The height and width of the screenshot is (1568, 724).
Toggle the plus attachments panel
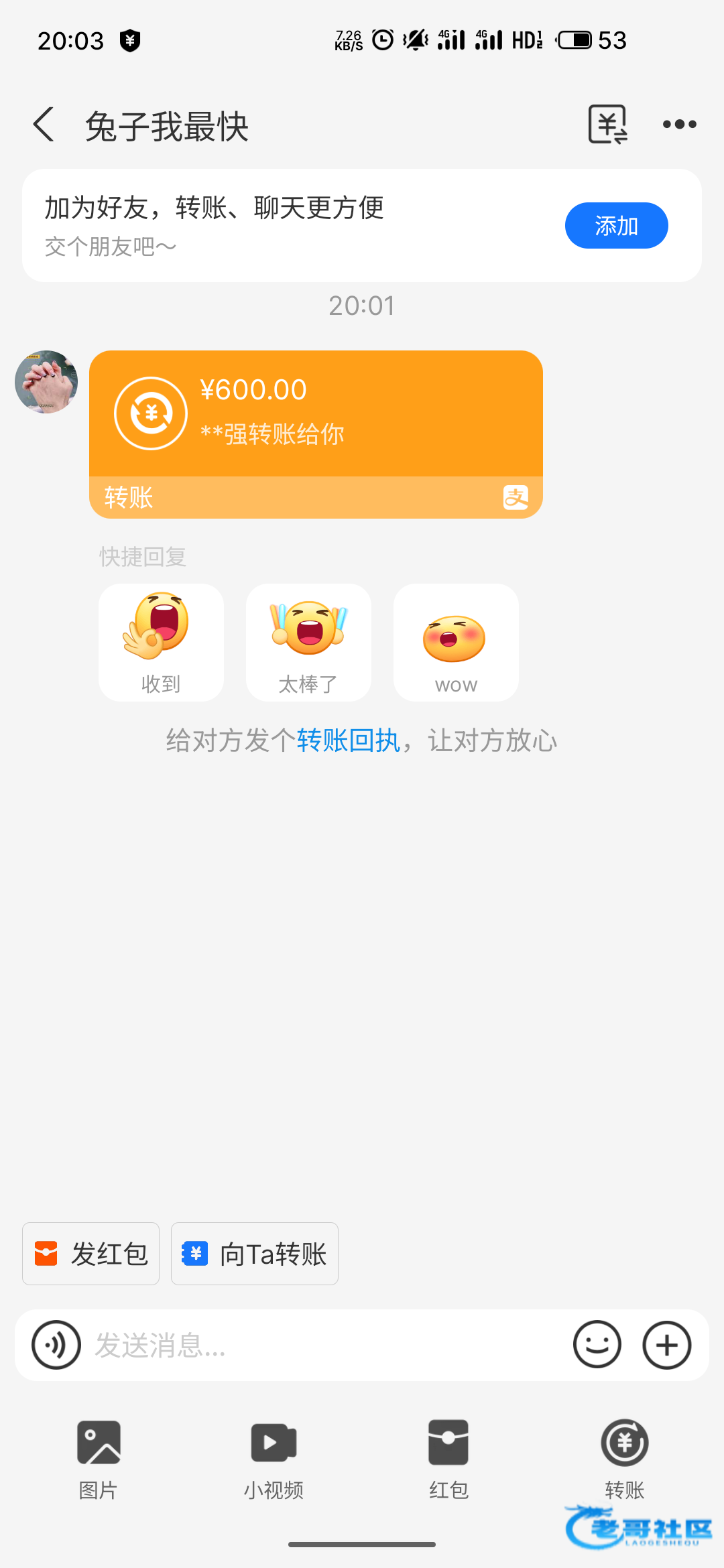coord(667,1345)
